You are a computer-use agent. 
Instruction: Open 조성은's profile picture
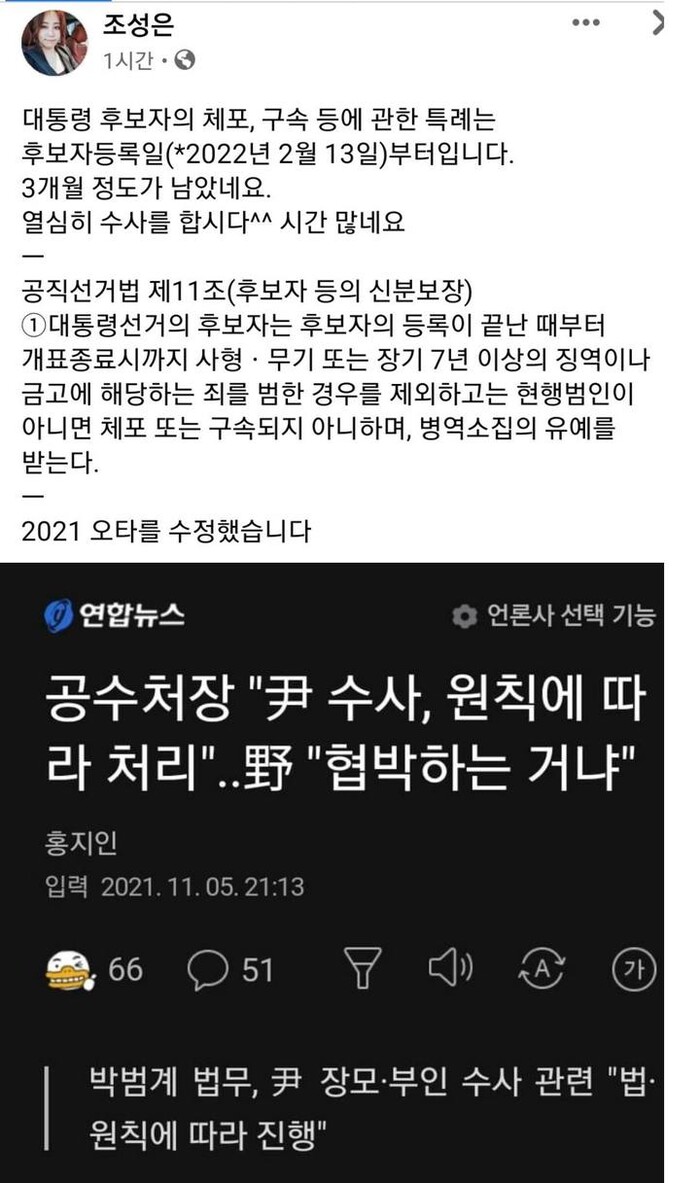[x=54, y=43]
